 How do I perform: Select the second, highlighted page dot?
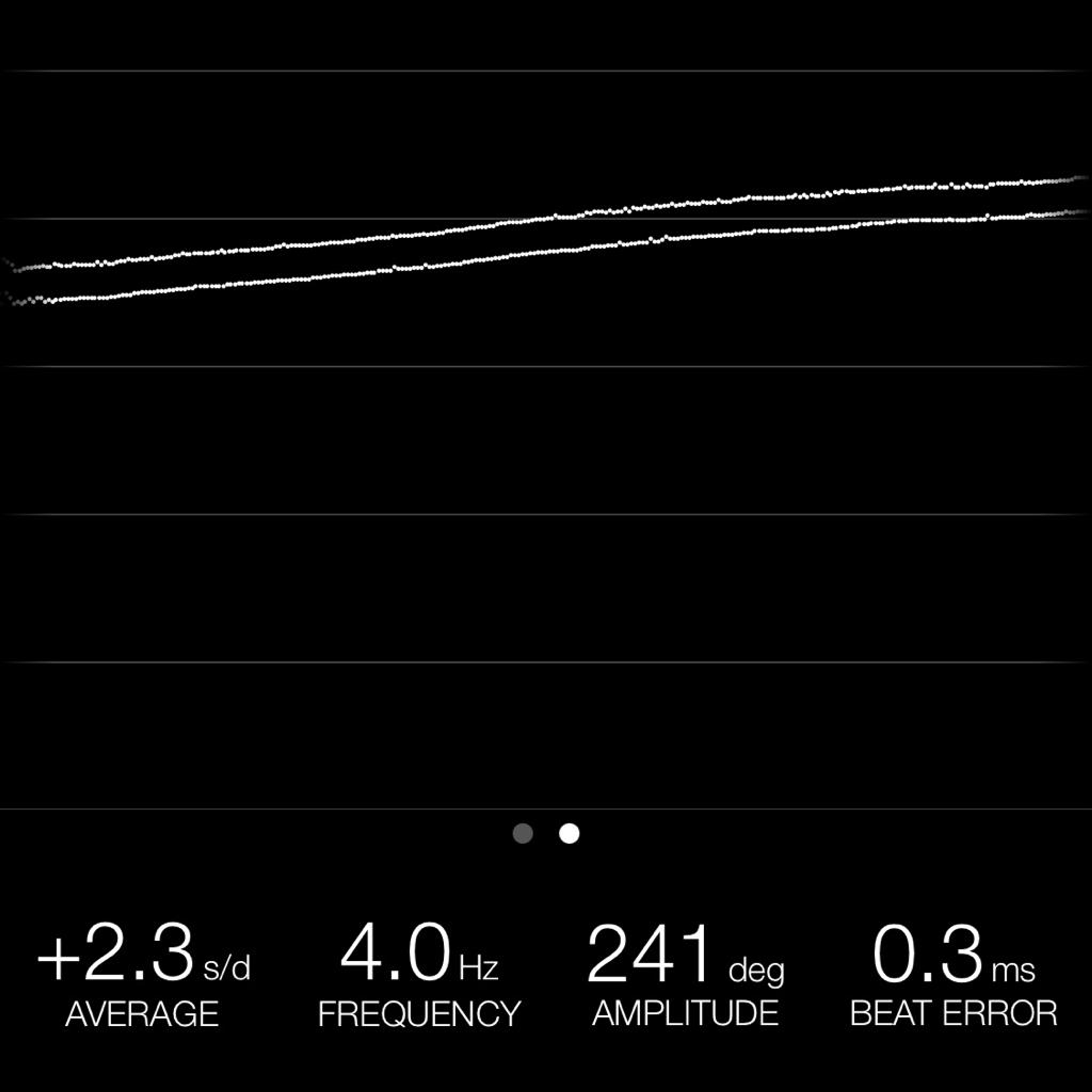569,834
